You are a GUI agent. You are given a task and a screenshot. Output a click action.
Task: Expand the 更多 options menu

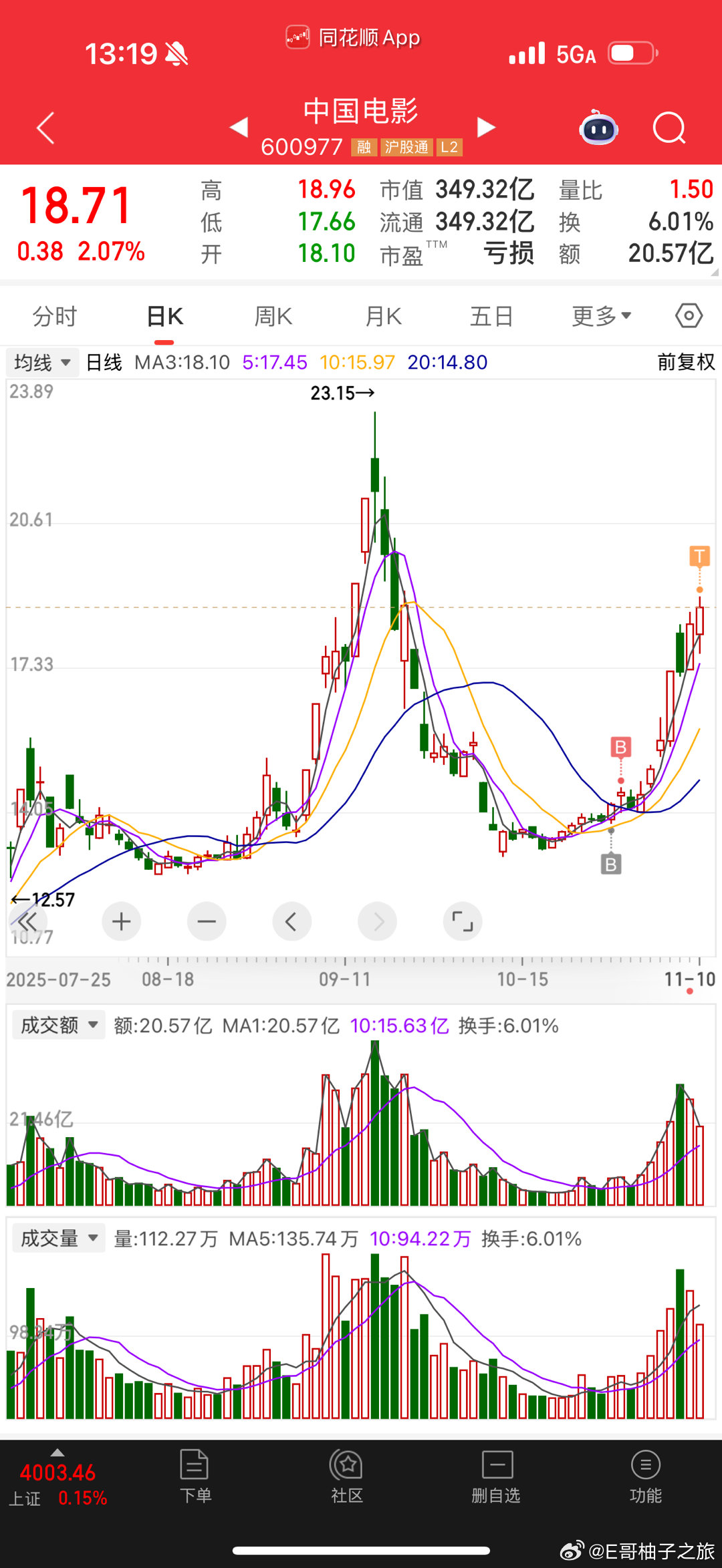point(600,315)
